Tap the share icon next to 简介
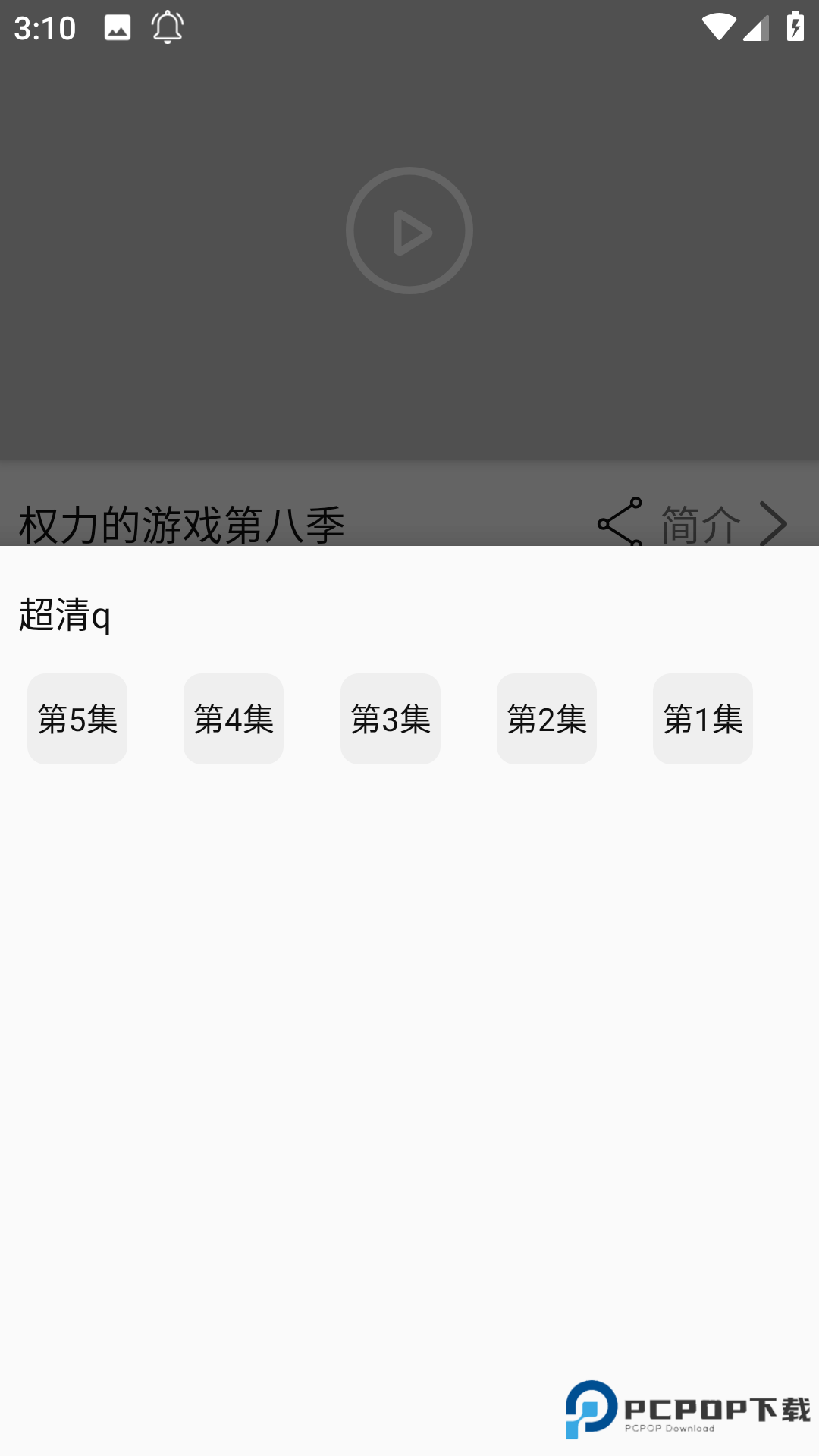 pyautogui.click(x=618, y=522)
